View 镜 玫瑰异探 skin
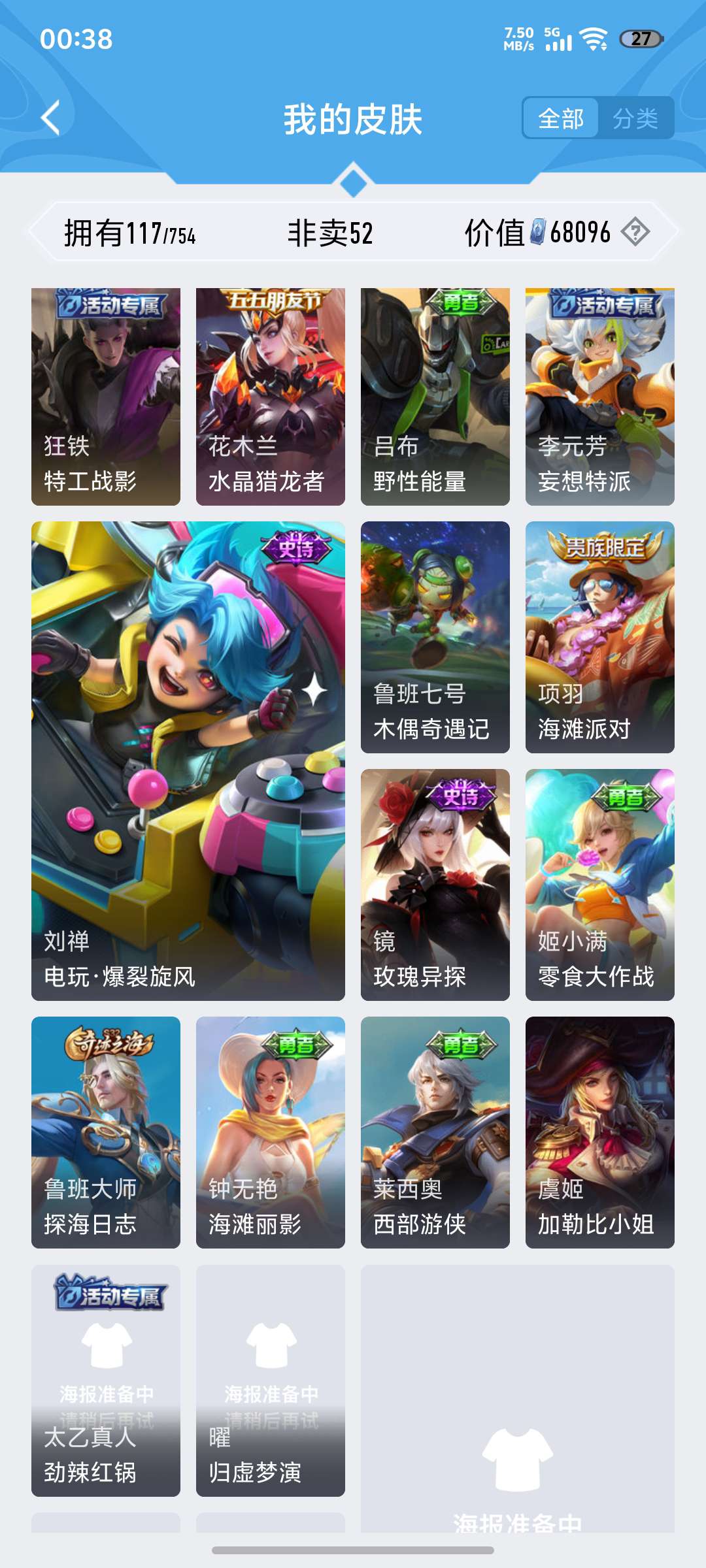 (435, 885)
